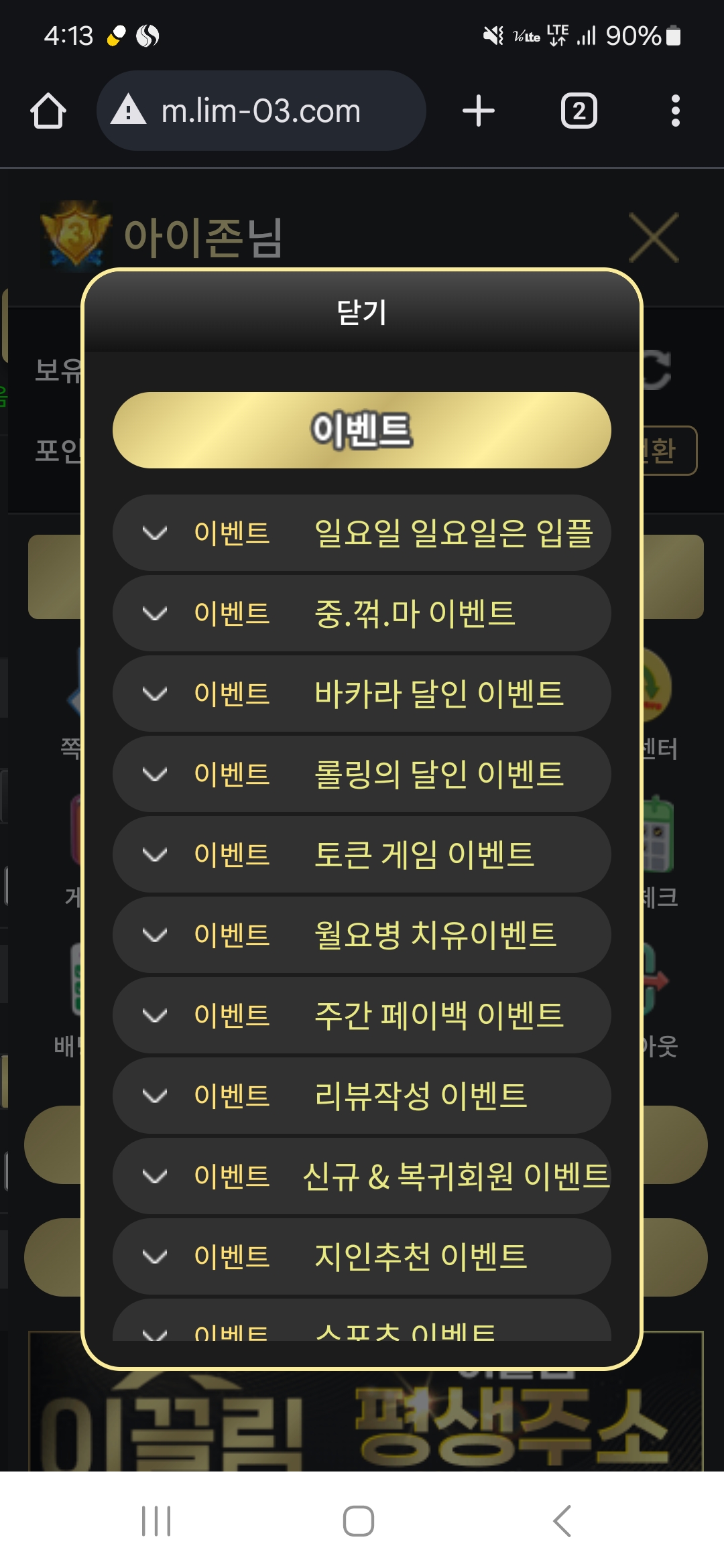724x1568 pixels.
Task: Open the 토큰 게임 이벤트 row
Action: click(362, 854)
